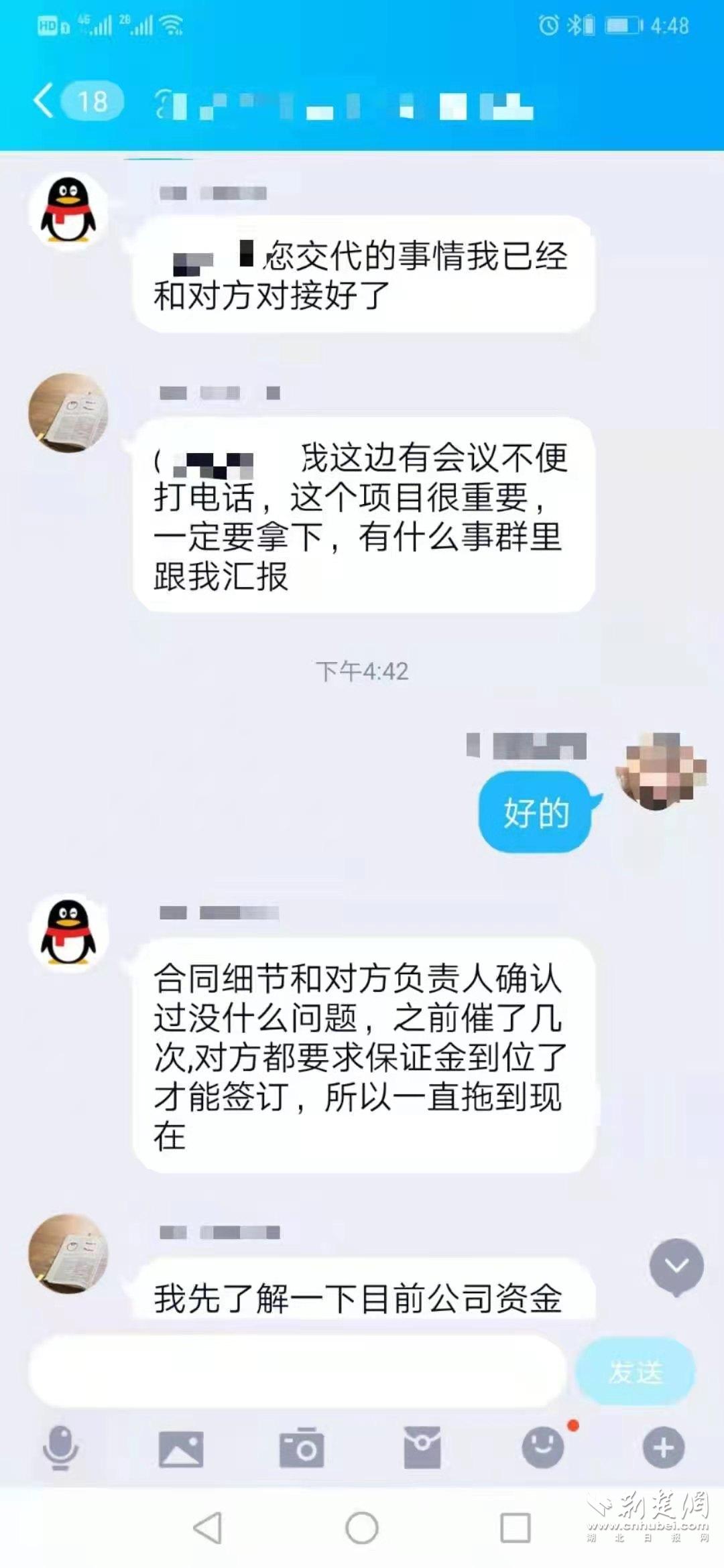724x1568 pixels.
Task: Jump to the latest messages
Action: point(676,1266)
